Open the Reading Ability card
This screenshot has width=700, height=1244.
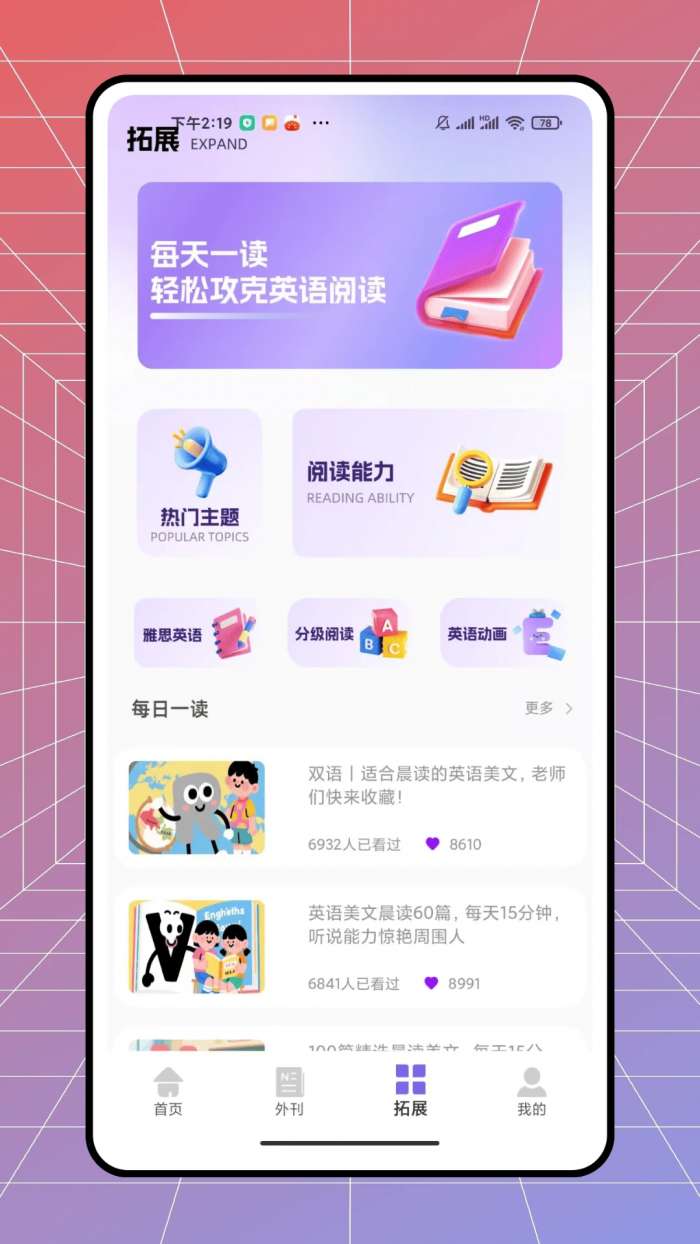click(427, 482)
